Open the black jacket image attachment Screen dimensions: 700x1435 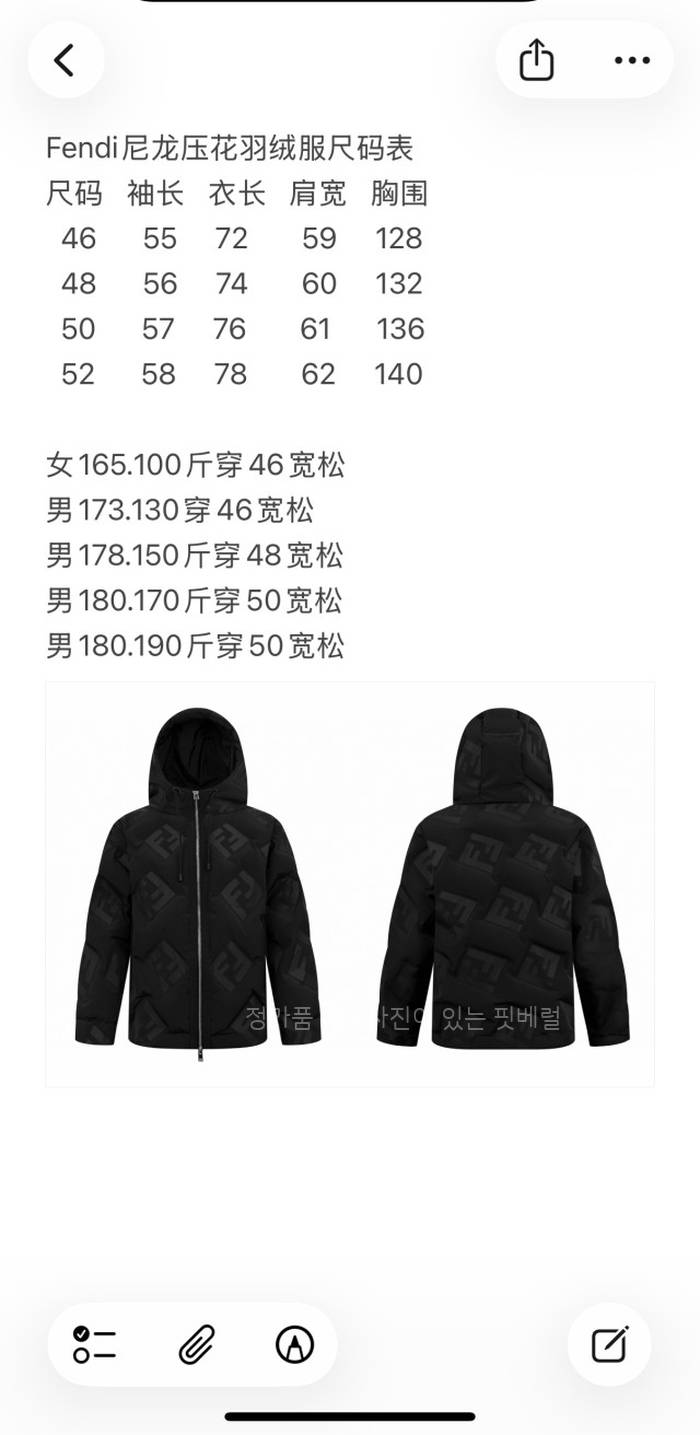coord(350,884)
